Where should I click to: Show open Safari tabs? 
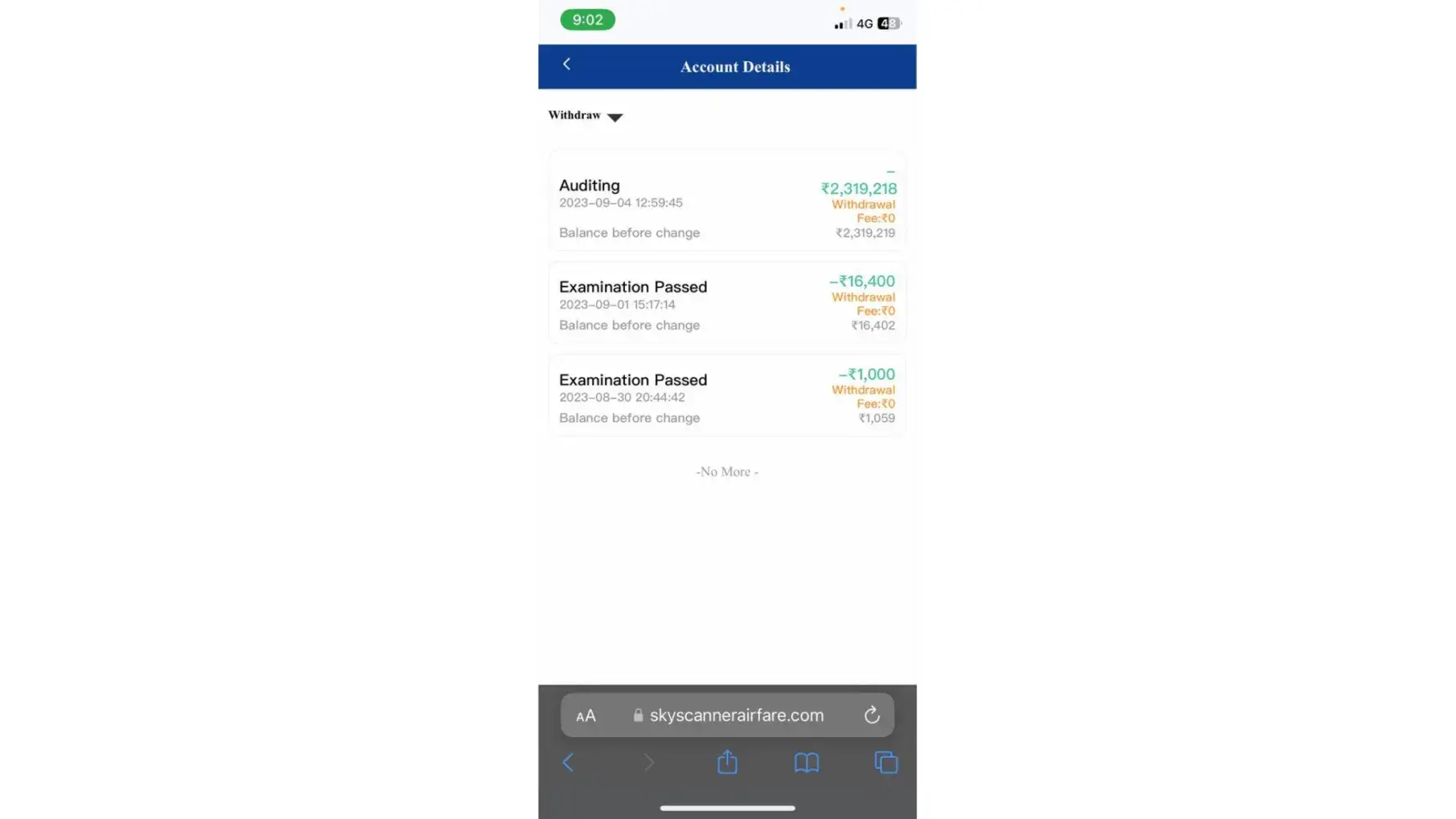[885, 762]
